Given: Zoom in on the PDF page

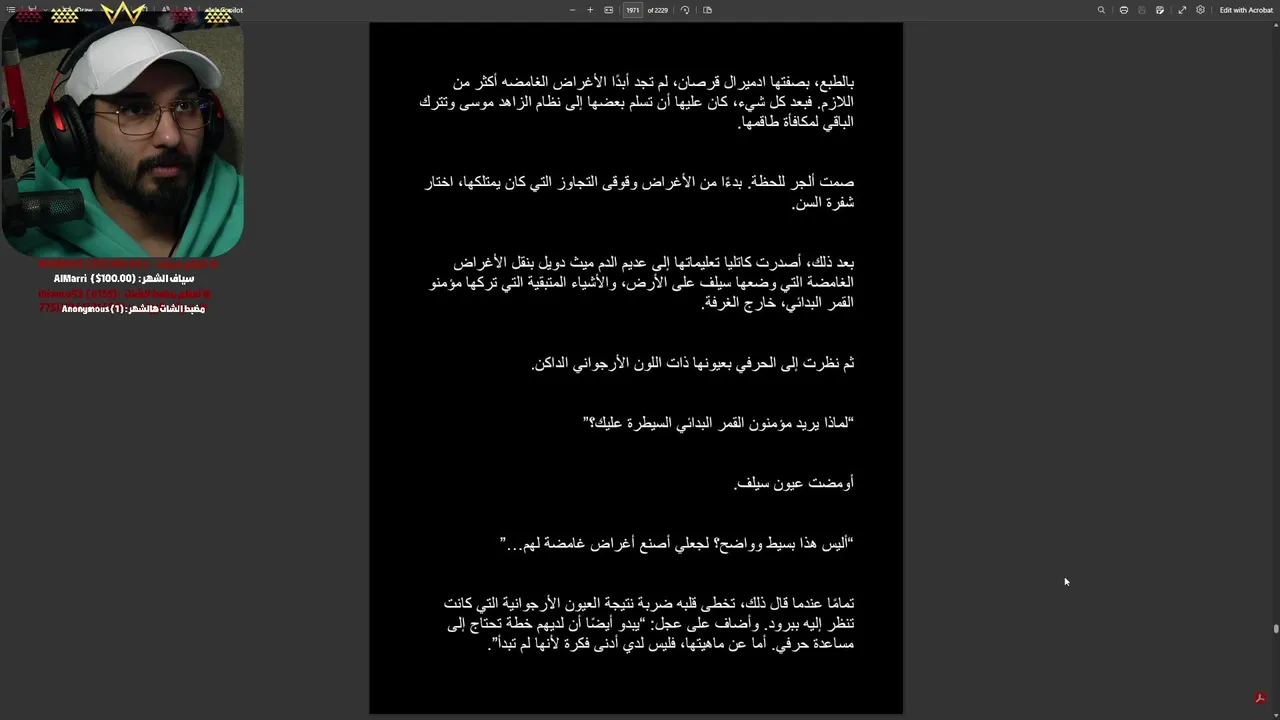Looking at the screenshot, I should pos(590,10).
